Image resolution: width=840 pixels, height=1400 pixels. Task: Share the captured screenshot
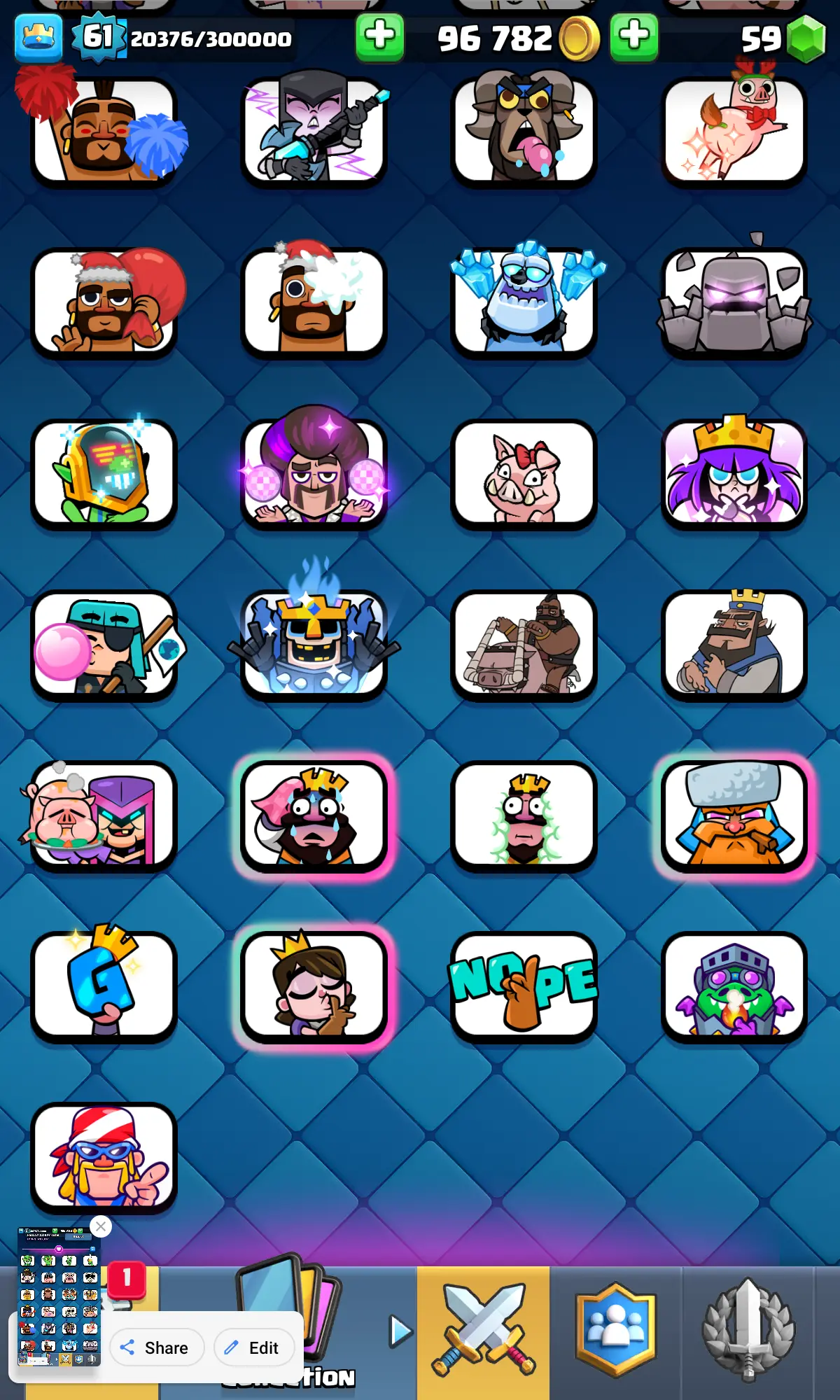click(x=155, y=1347)
